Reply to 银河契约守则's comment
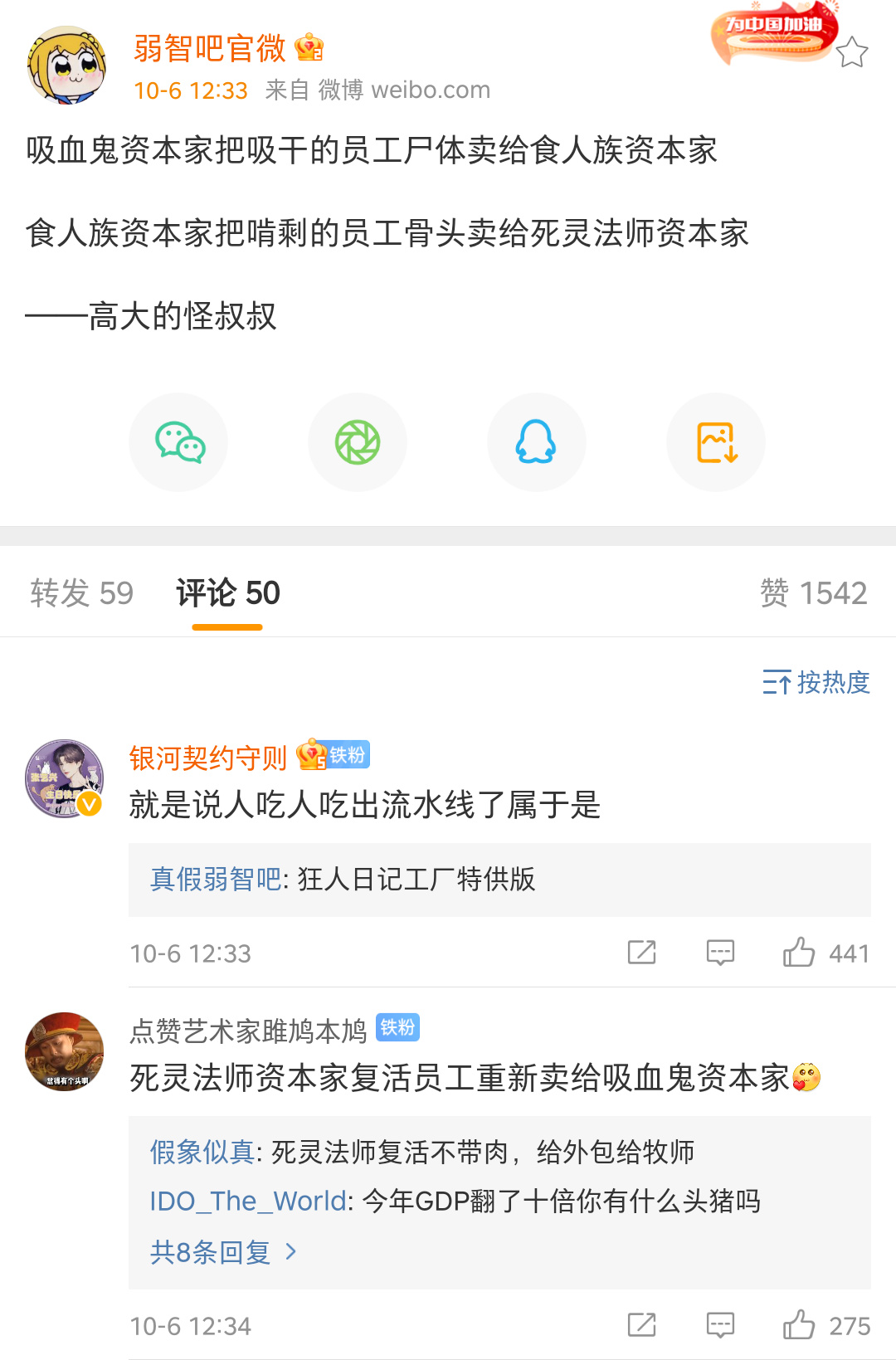Screen dimensions: 896x1360 tap(720, 953)
